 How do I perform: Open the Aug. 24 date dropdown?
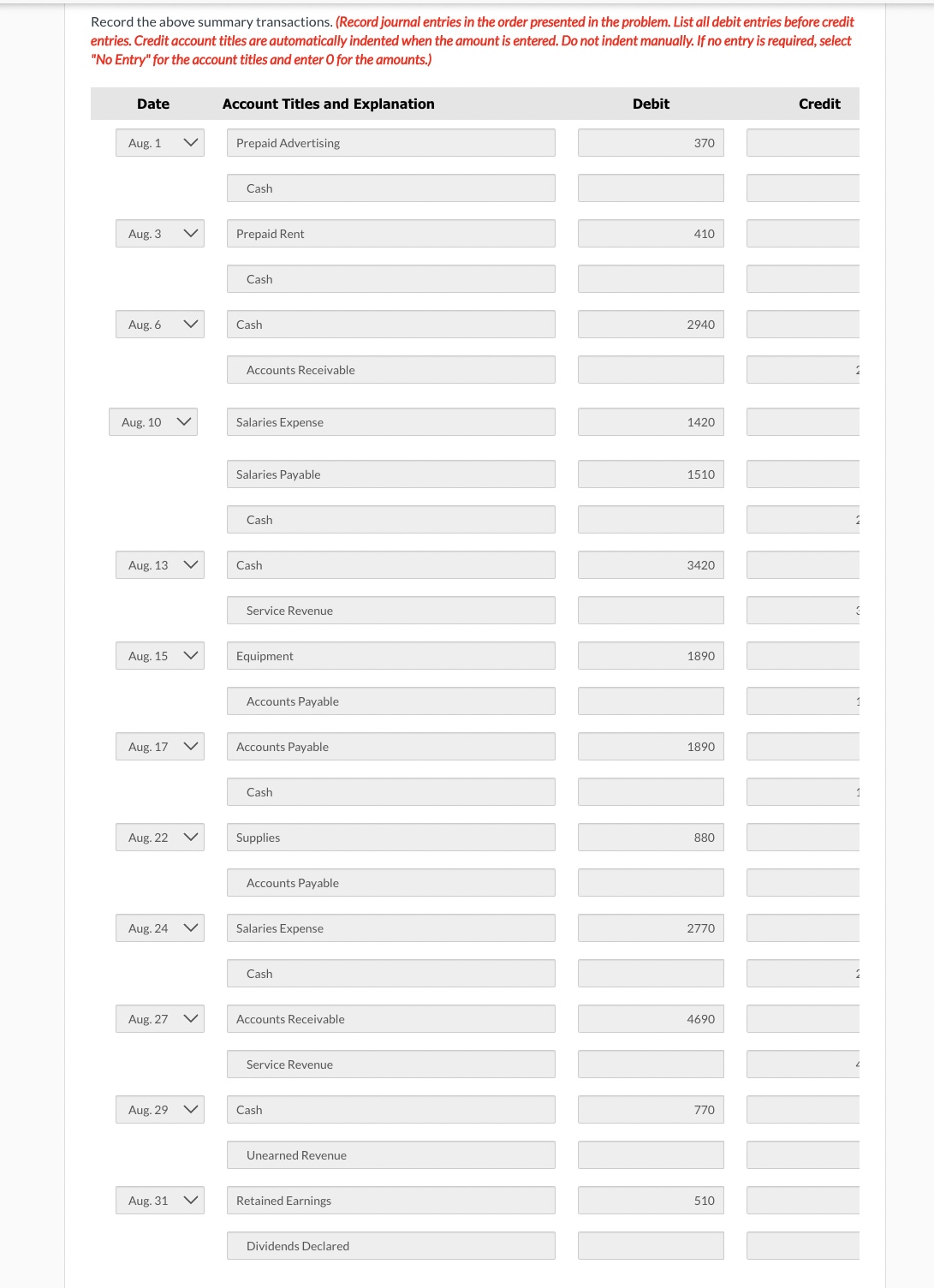click(x=159, y=927)
